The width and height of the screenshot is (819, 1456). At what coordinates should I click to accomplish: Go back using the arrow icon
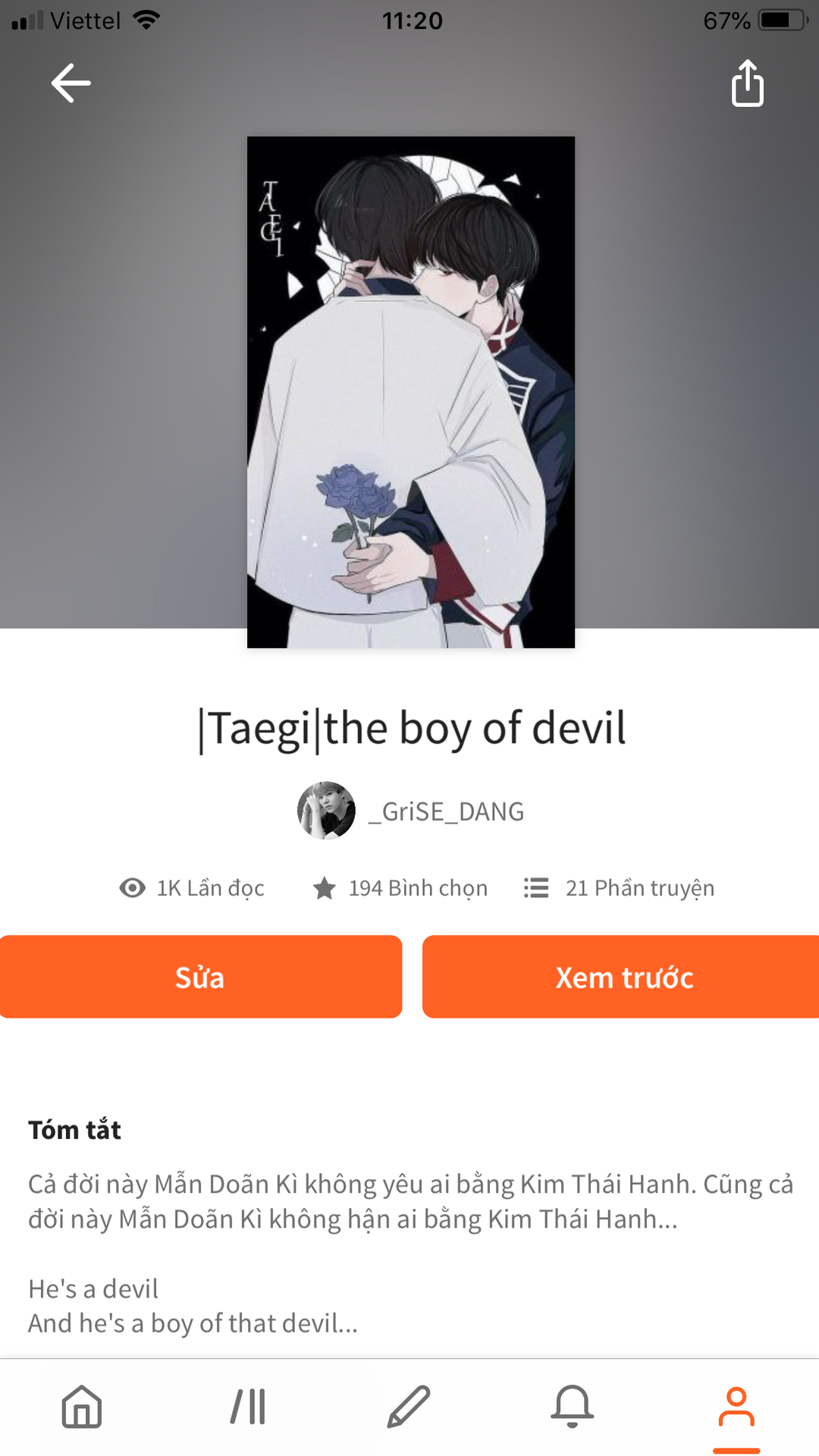(71, 83)
